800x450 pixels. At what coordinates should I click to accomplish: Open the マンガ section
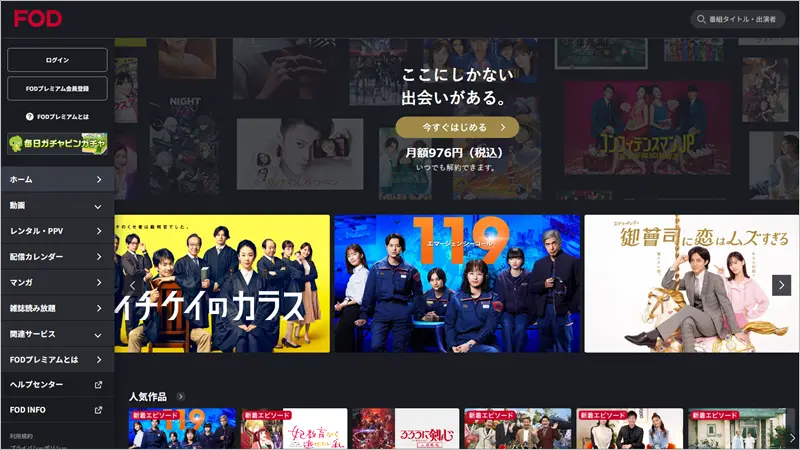[56, 283]
